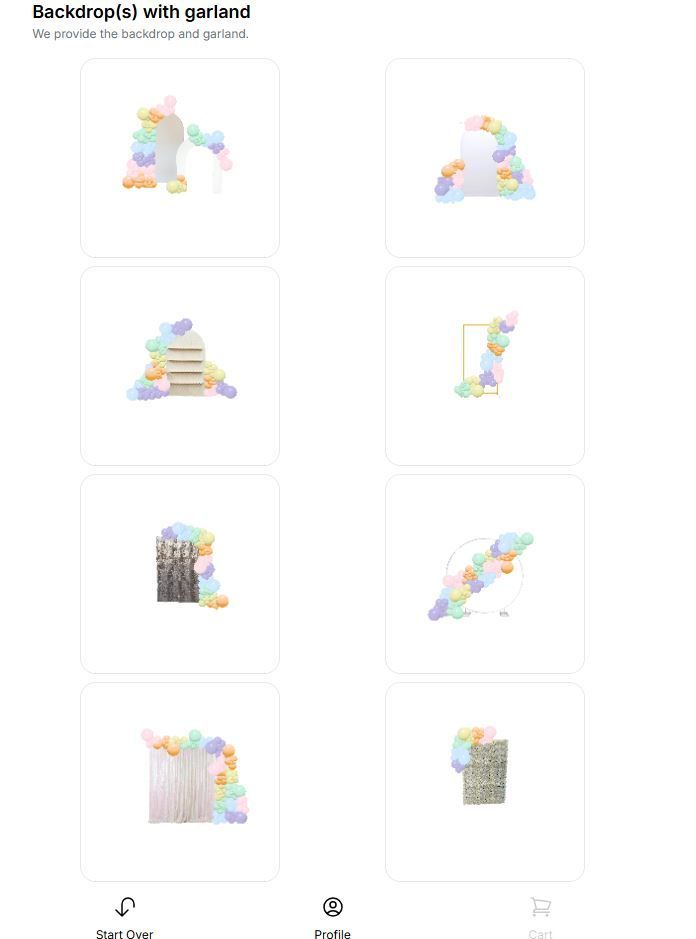The width and height of the screenshot is (696, 939).
Task: Pick the white curtain drape backdrop
Action: [x=180, y=782]
